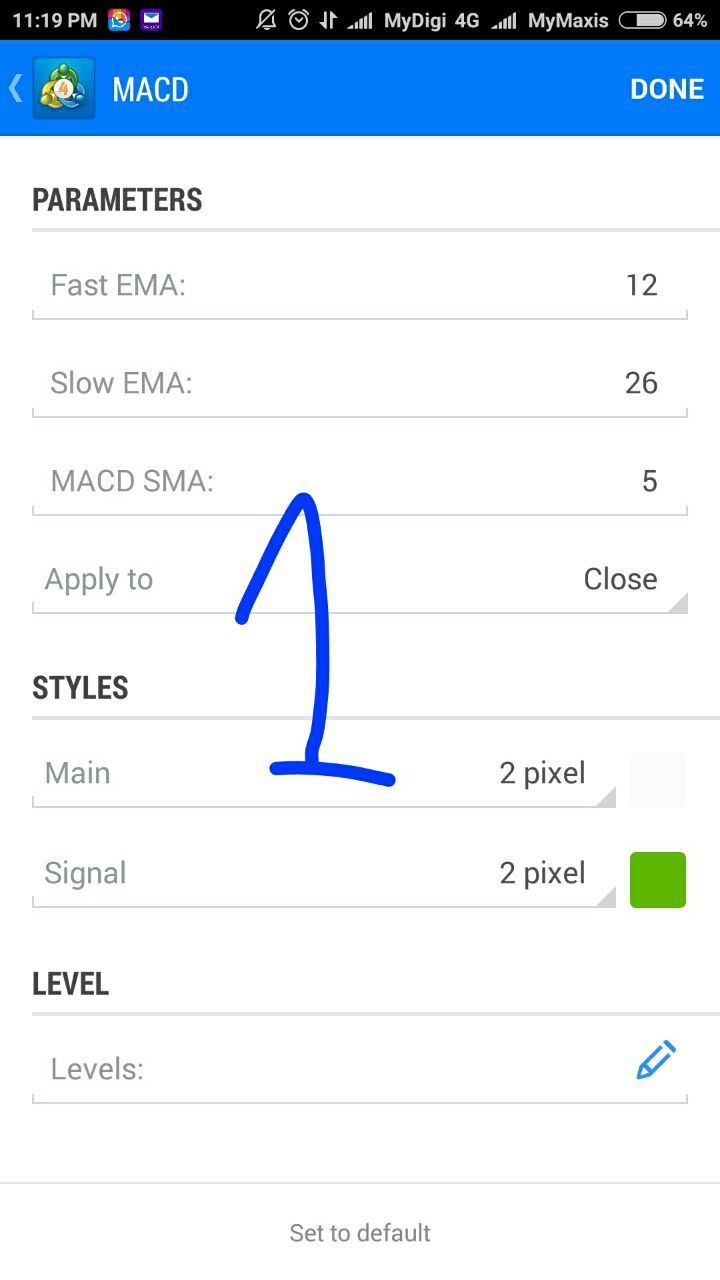
Task: Change the green Signal color swatch
Action: point(658,880)
